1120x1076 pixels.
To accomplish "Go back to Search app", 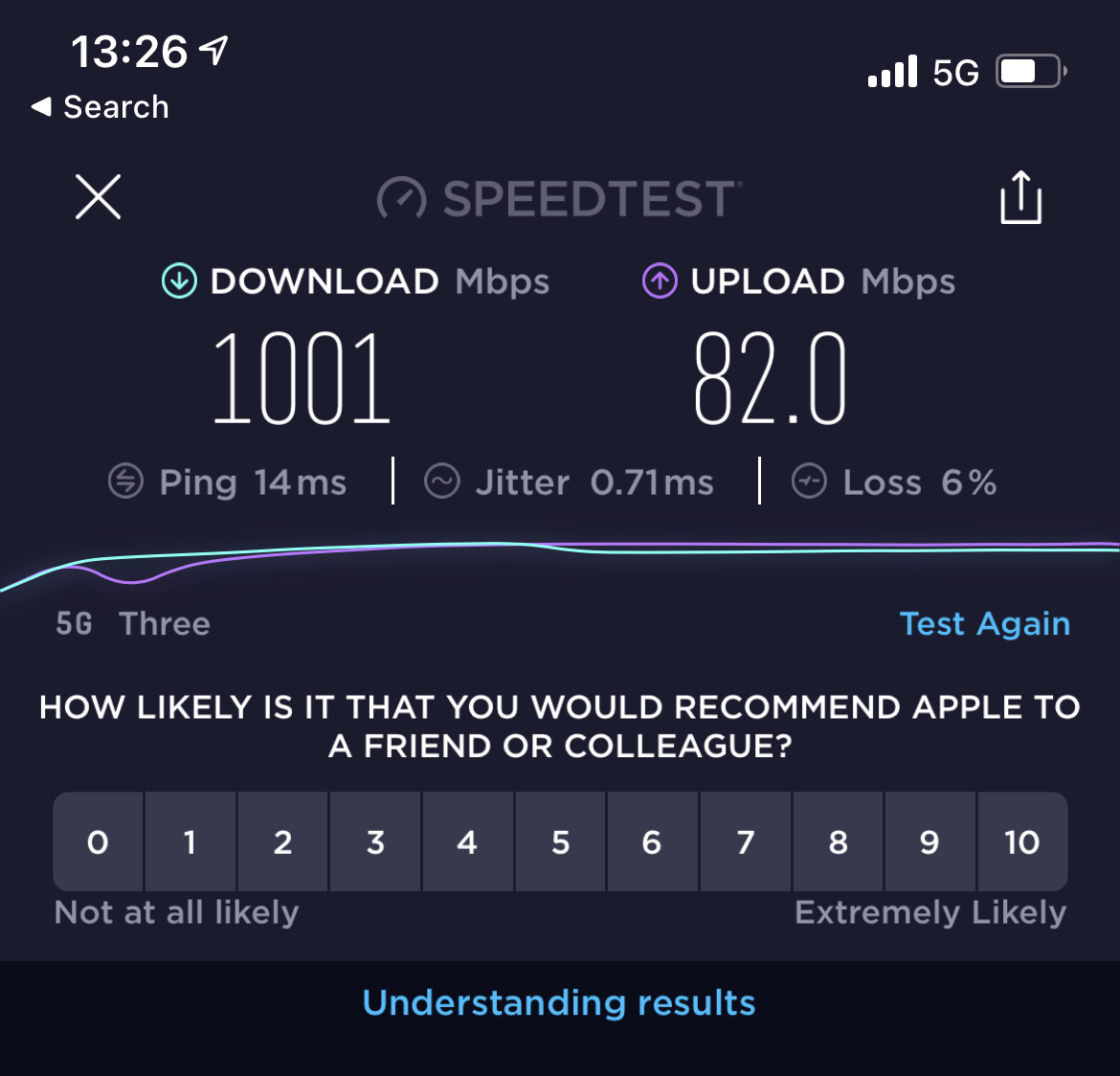I will point(100,107).
